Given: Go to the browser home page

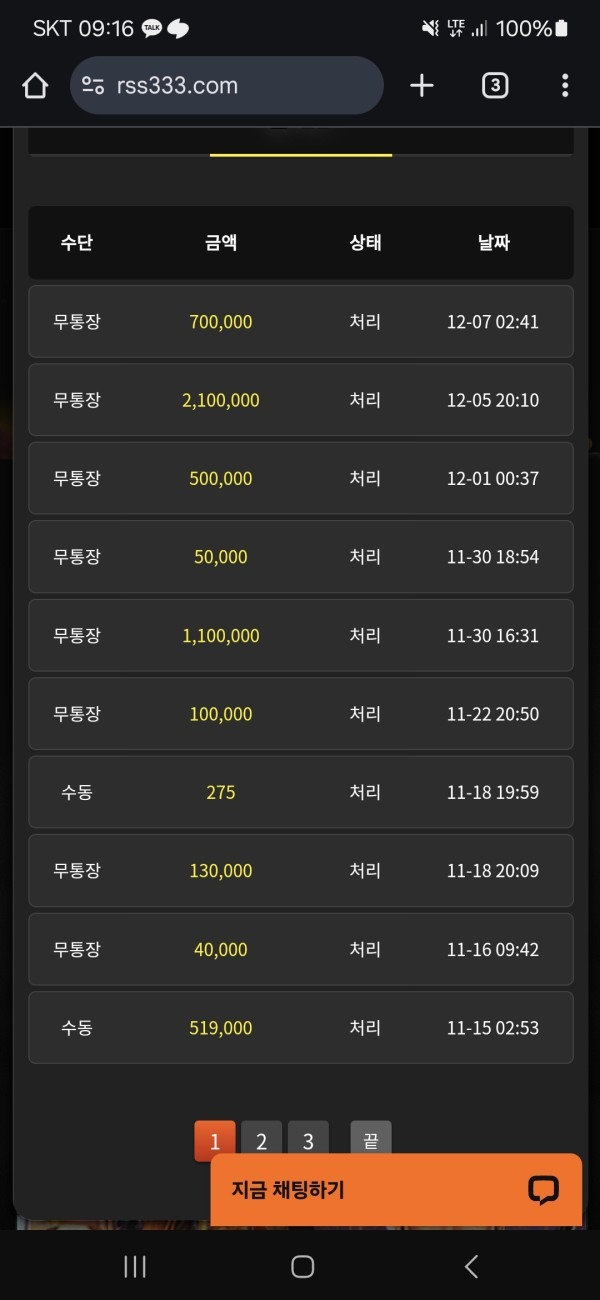Looking at the screenshot, I should tap(35, 86).
